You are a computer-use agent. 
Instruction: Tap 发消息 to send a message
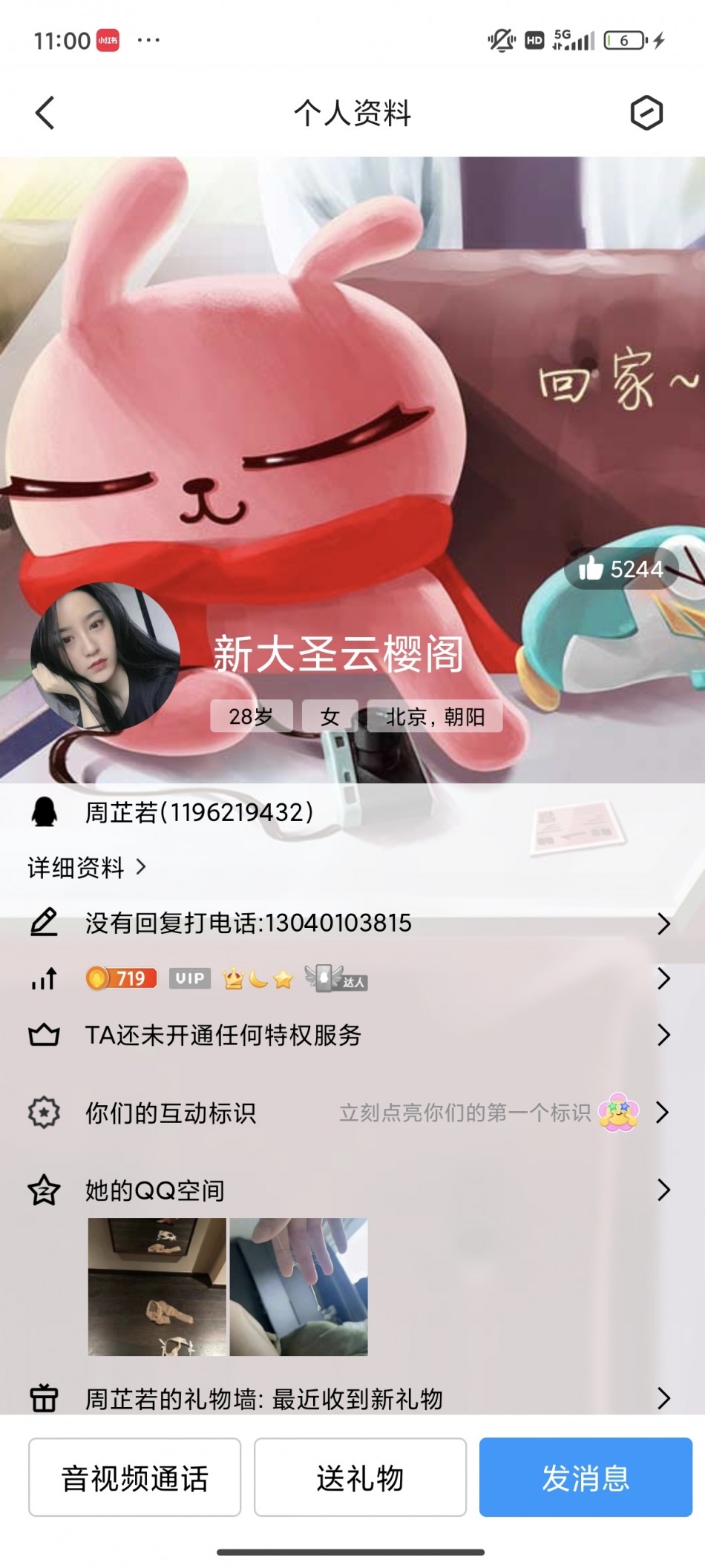click(586, 1478)
